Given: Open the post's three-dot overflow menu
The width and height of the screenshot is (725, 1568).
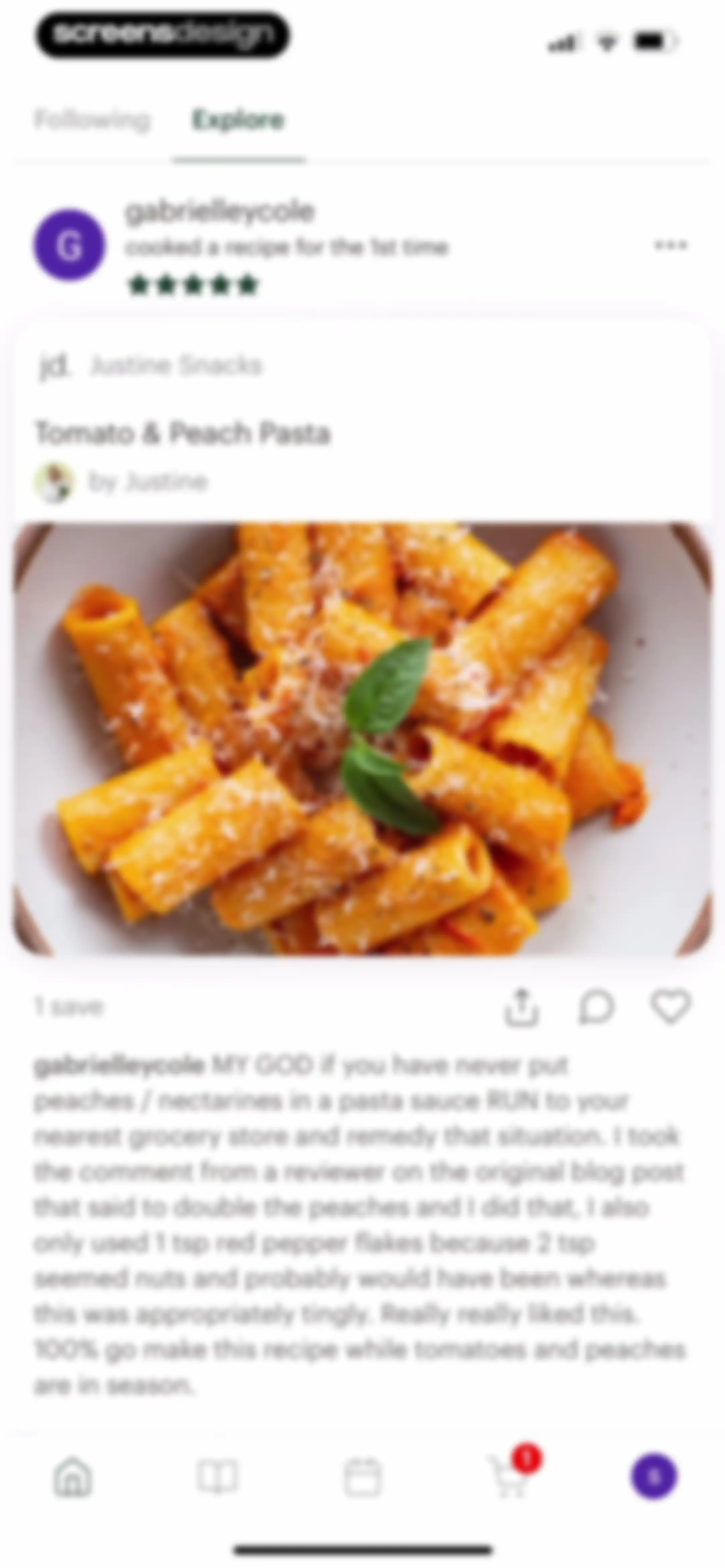Looking at the screenshot, I should (x=670, y=245).
